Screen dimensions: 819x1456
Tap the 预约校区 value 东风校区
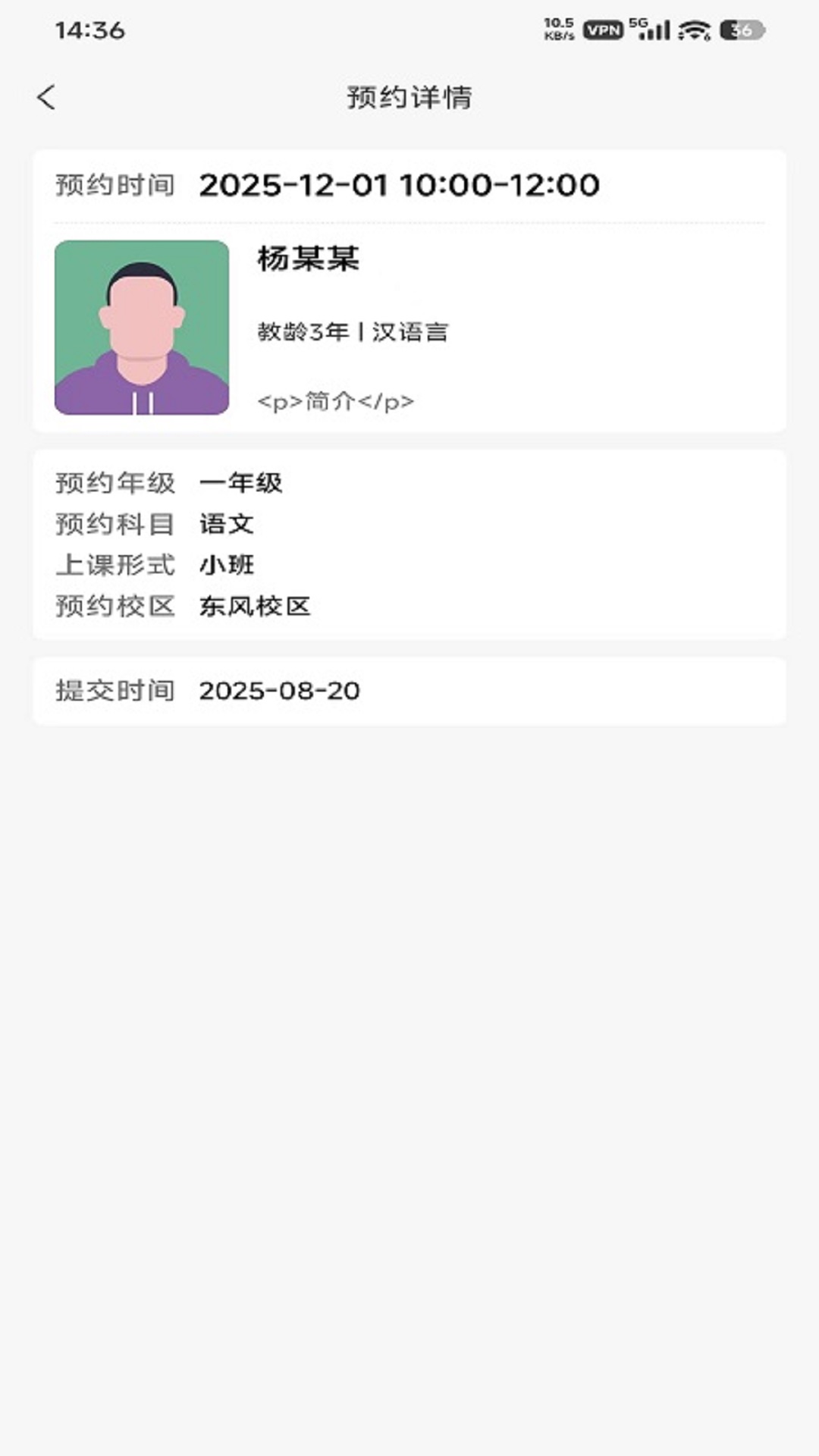point(257,607)
